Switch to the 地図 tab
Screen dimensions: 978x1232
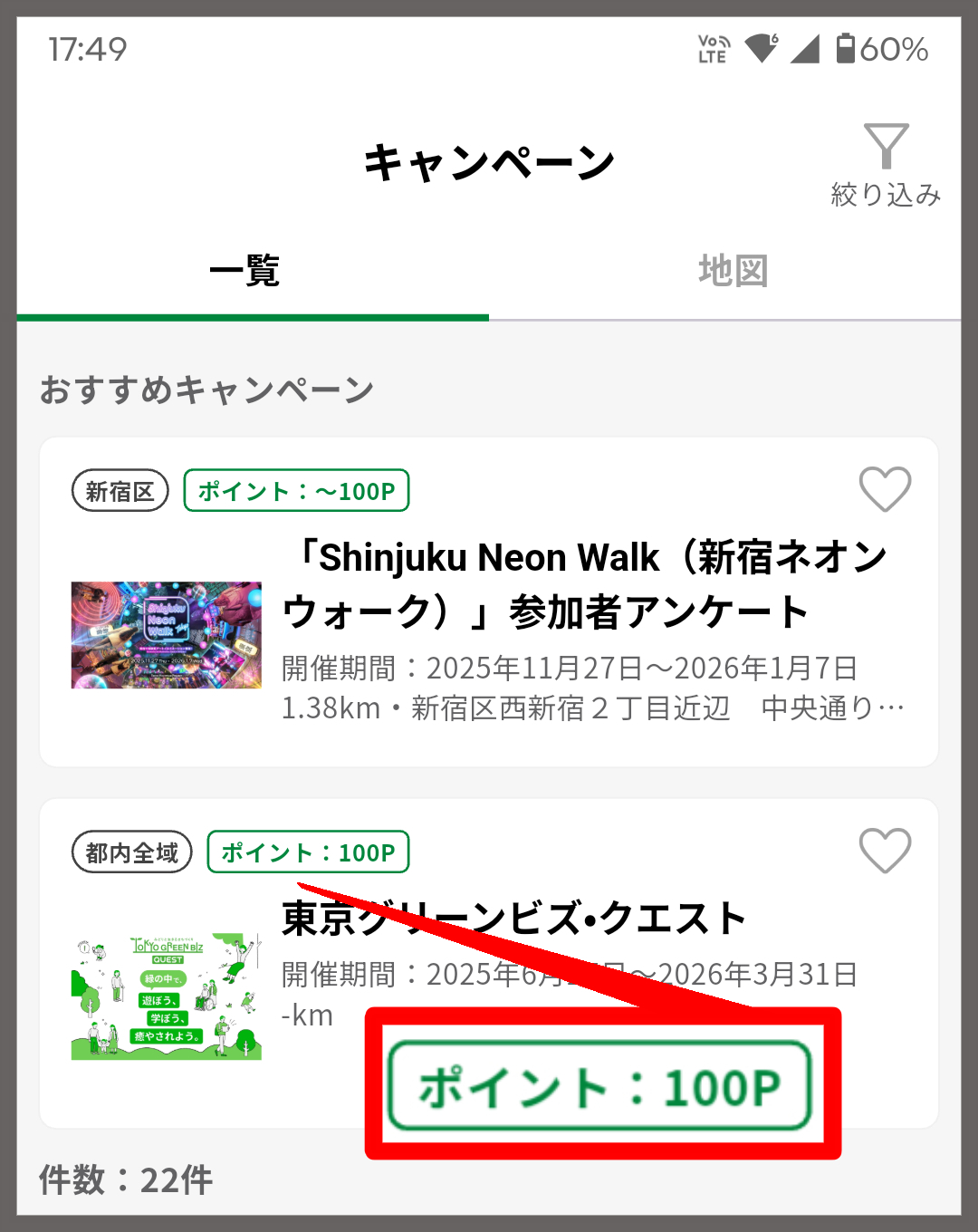[733, 271]
